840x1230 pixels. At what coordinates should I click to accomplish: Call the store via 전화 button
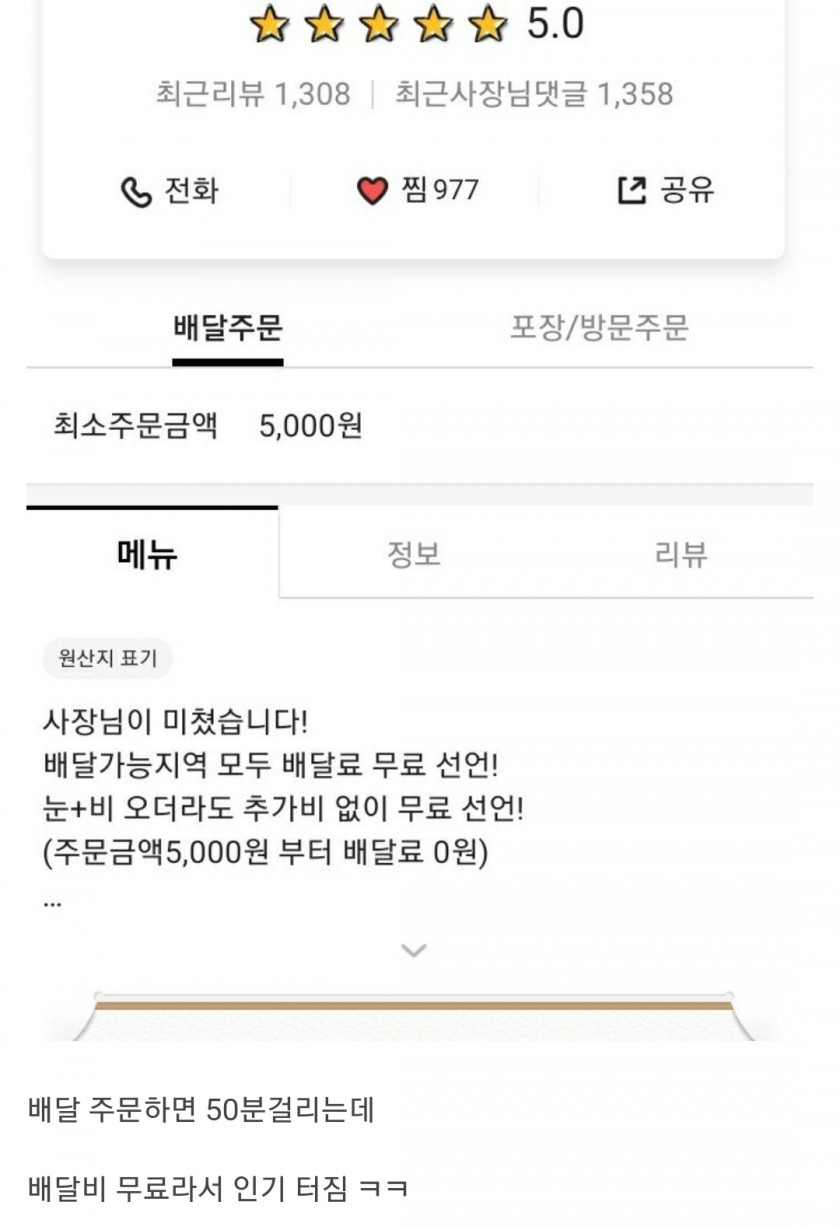(x=169, y=190)
